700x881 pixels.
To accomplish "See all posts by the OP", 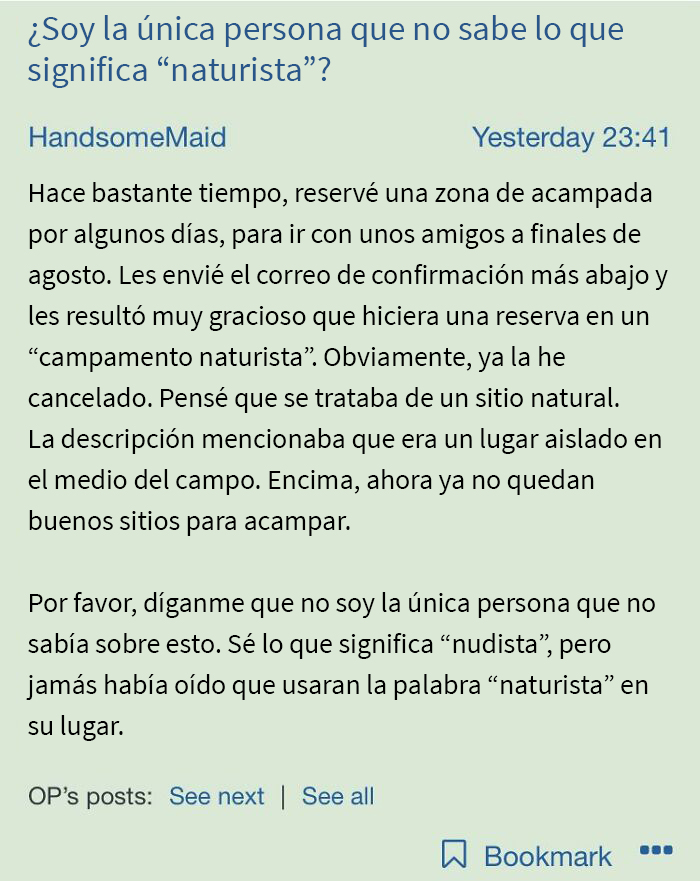I will 338,796.
